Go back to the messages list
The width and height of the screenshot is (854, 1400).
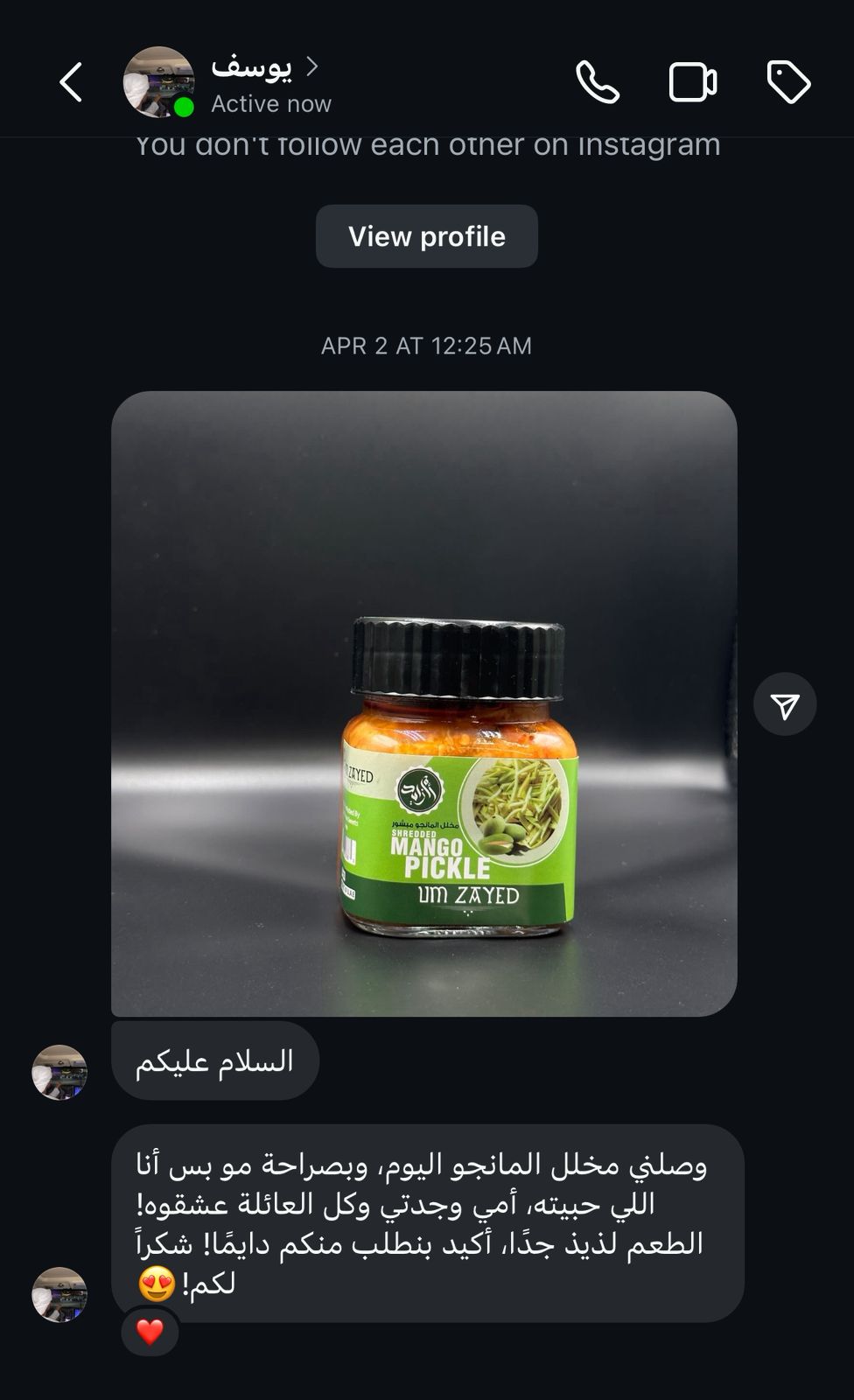click(71, 83)
